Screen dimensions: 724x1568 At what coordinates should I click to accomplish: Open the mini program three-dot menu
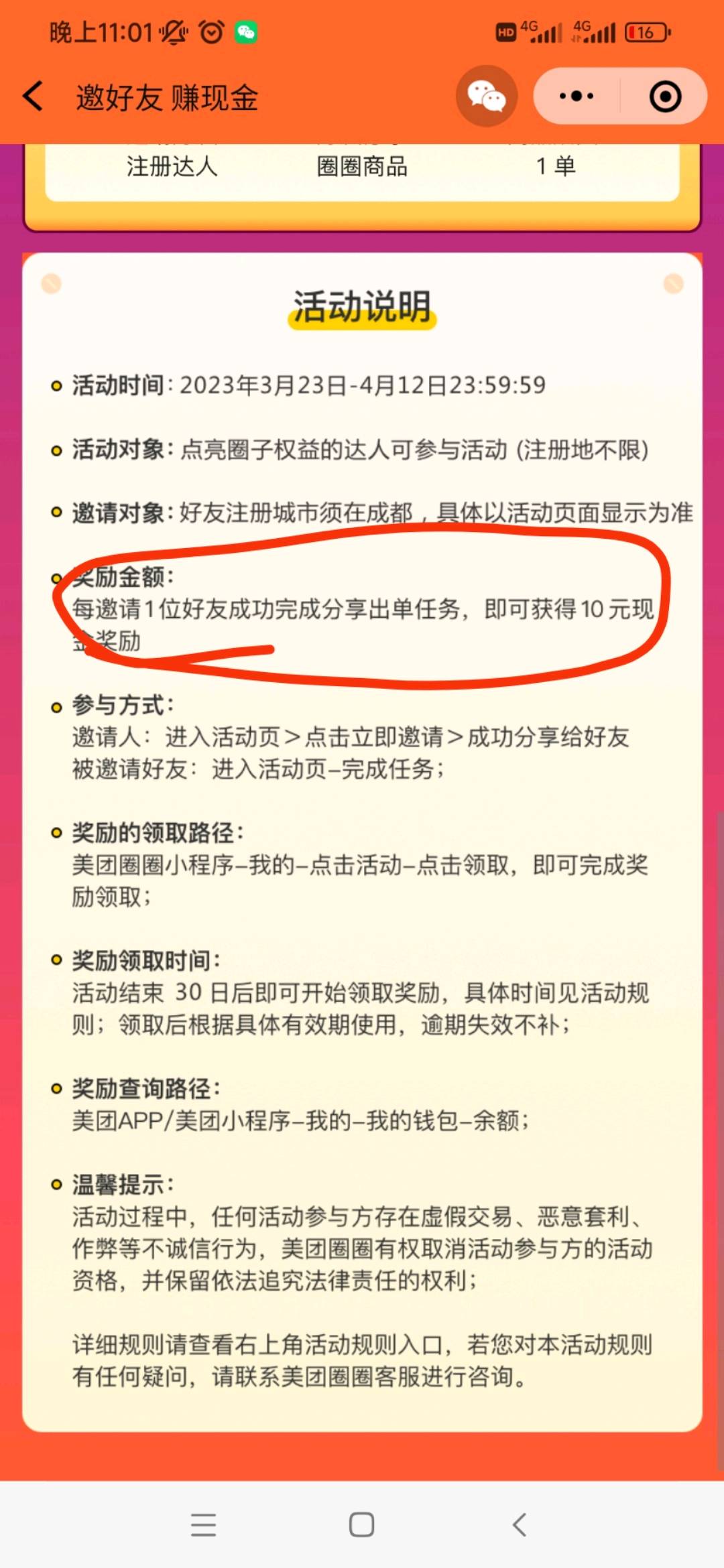(x=577, y=96)
